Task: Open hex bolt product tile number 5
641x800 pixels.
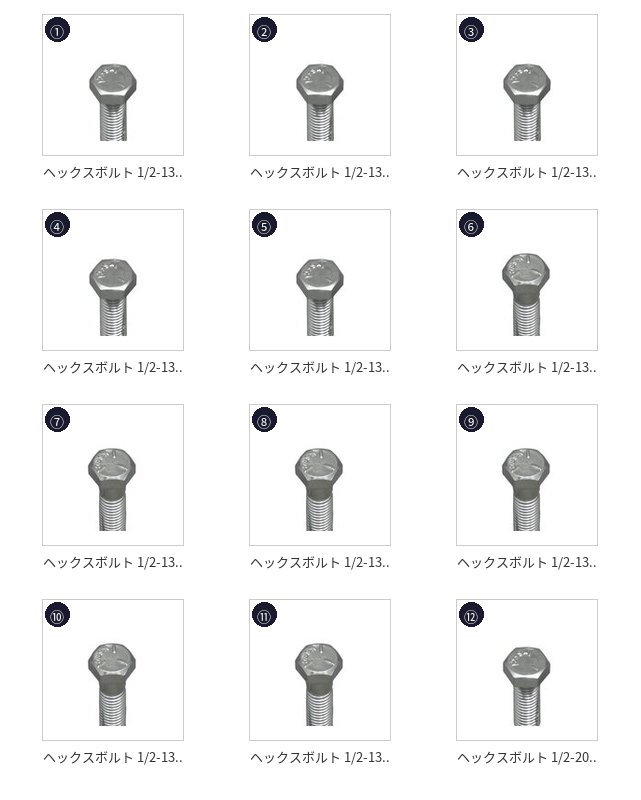Action: (320, 281)
